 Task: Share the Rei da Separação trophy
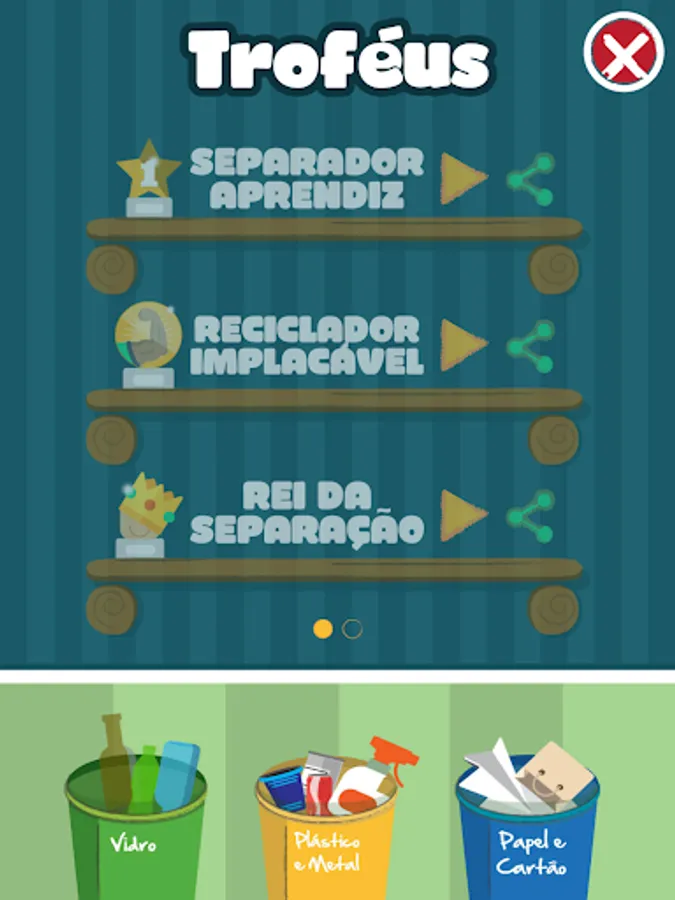click(x=531, y=516)
